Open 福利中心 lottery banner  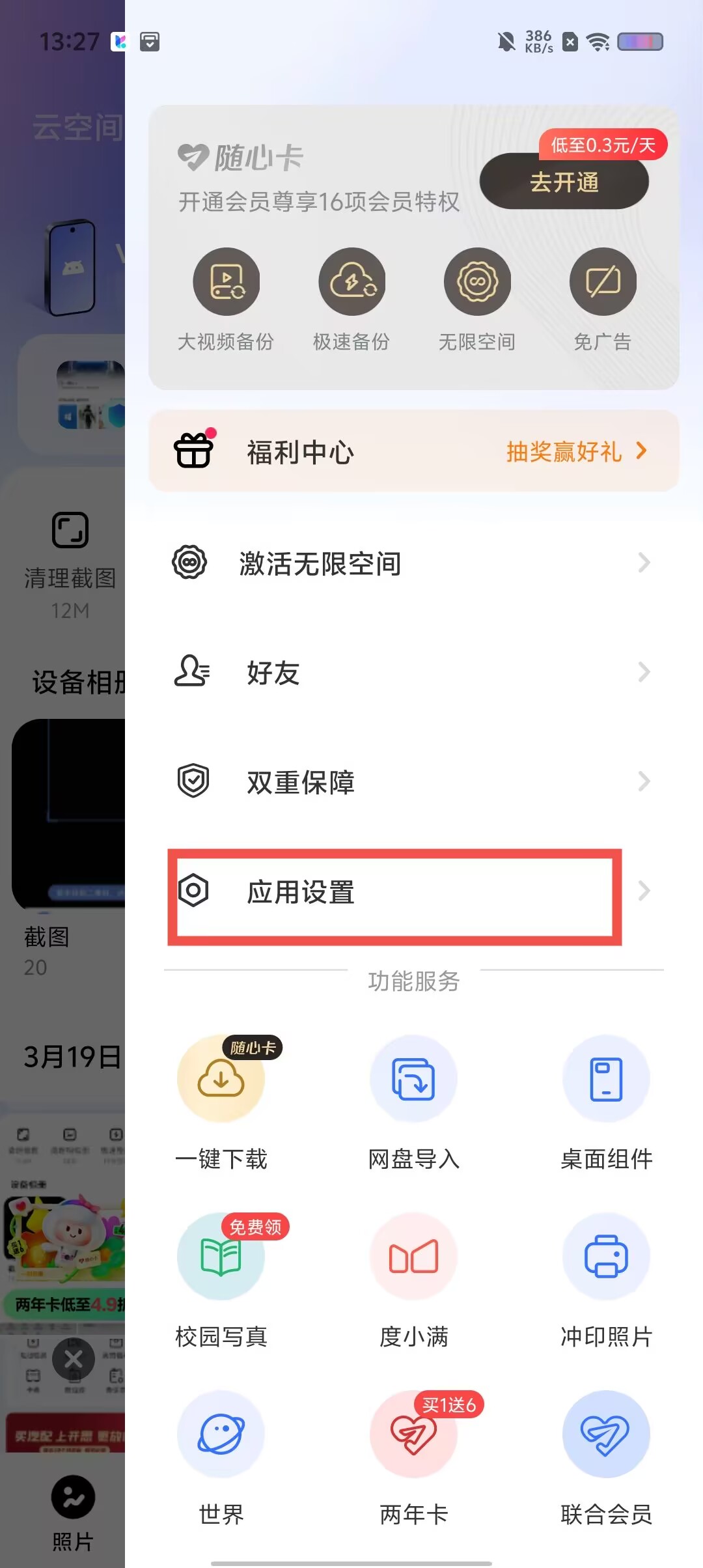coord(414,451)
